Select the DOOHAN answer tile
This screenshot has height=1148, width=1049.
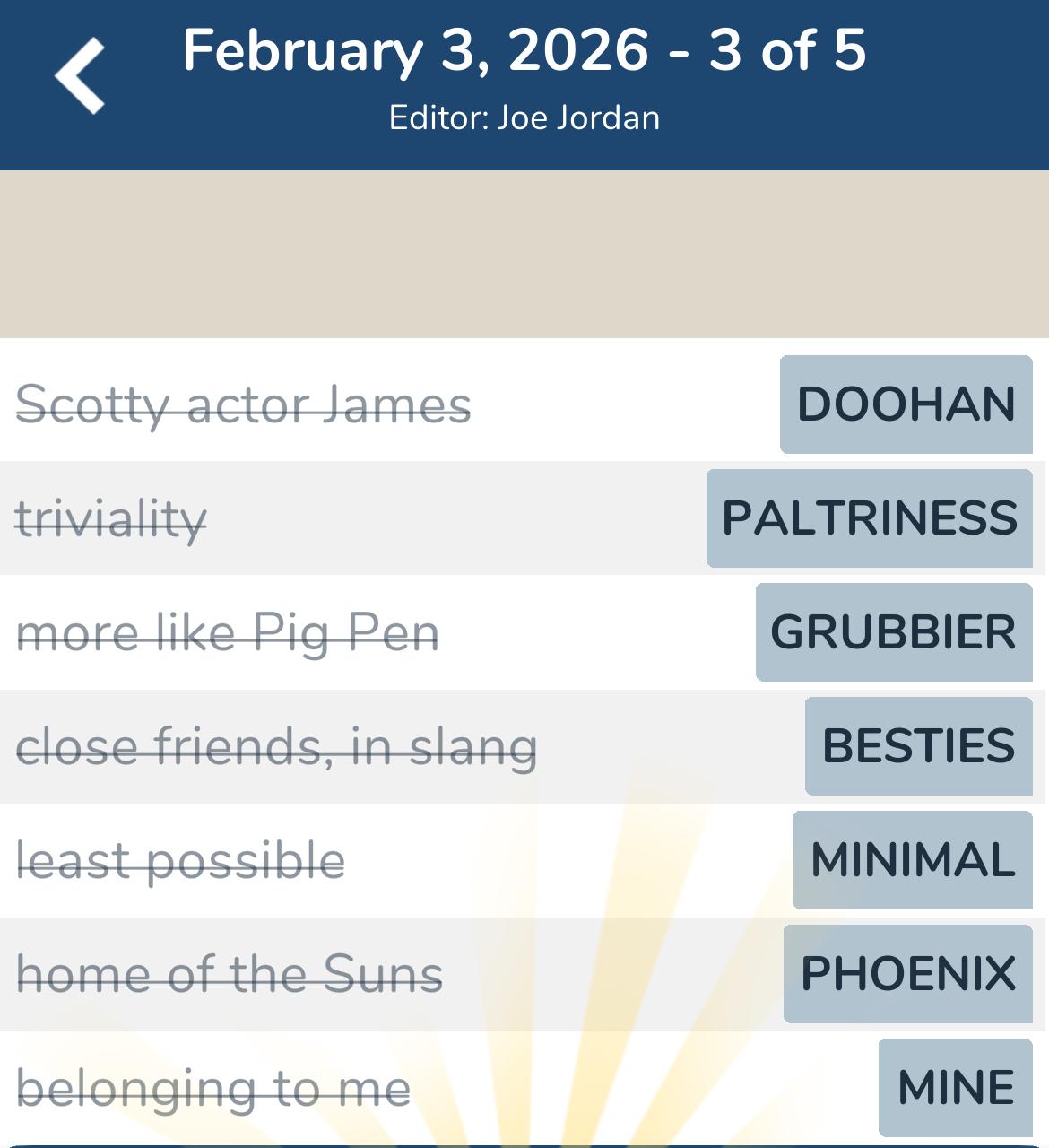pos(906,405)
